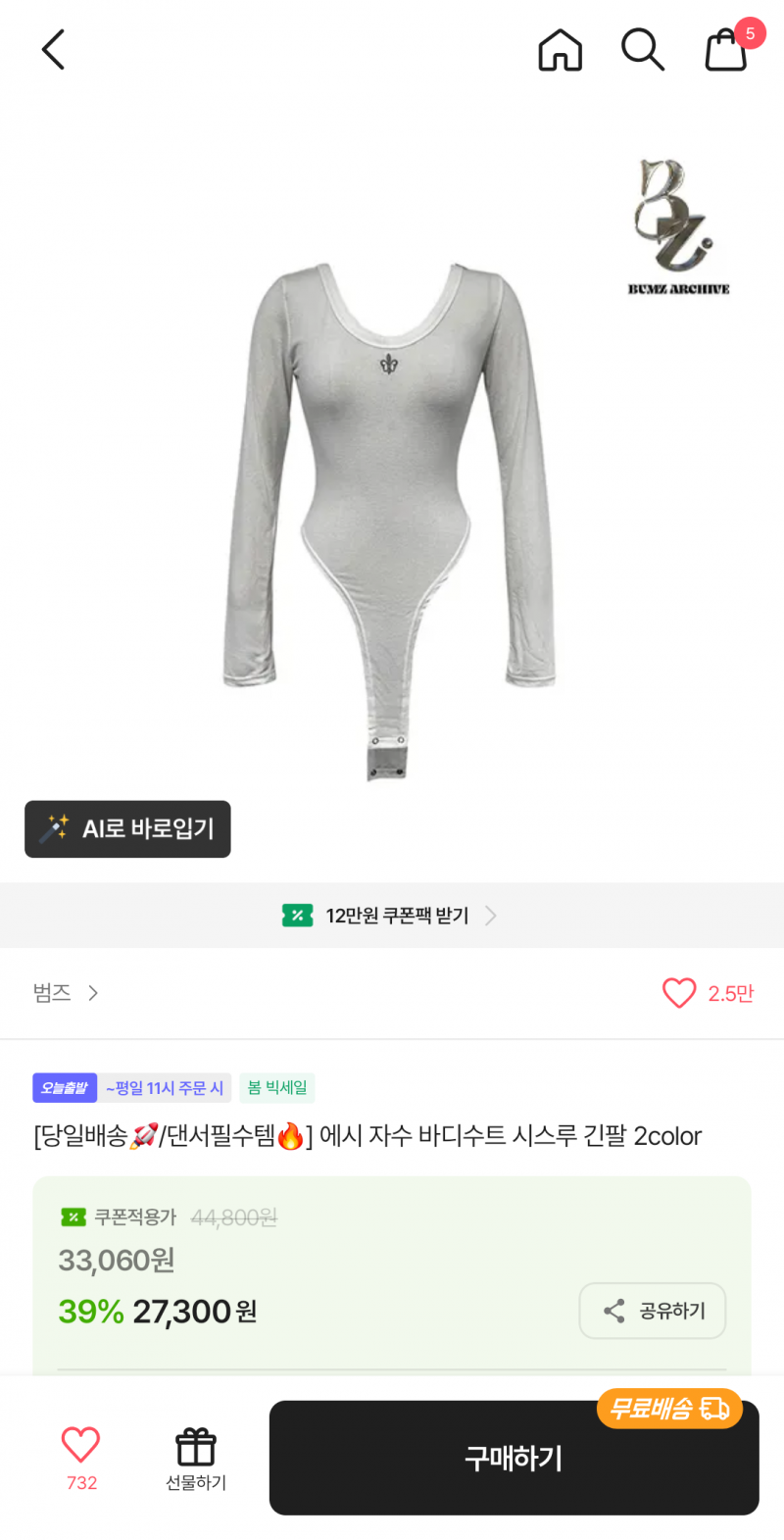The image size is (784, 1540).
Task: Expand the 12만원 쿠폰팩 받기 banner chevron
Action: [491, 915]
